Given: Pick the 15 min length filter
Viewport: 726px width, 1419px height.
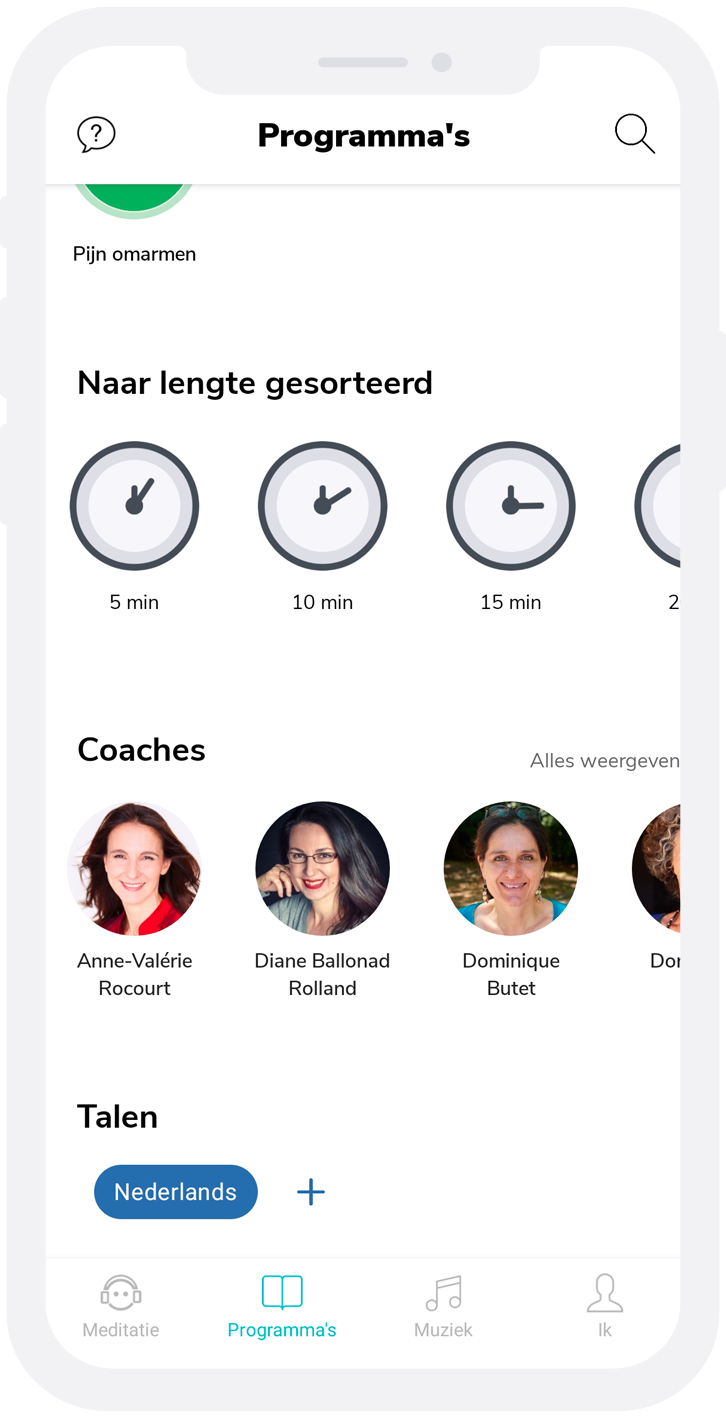Looking at the screenshot, I should pos(510,507).
